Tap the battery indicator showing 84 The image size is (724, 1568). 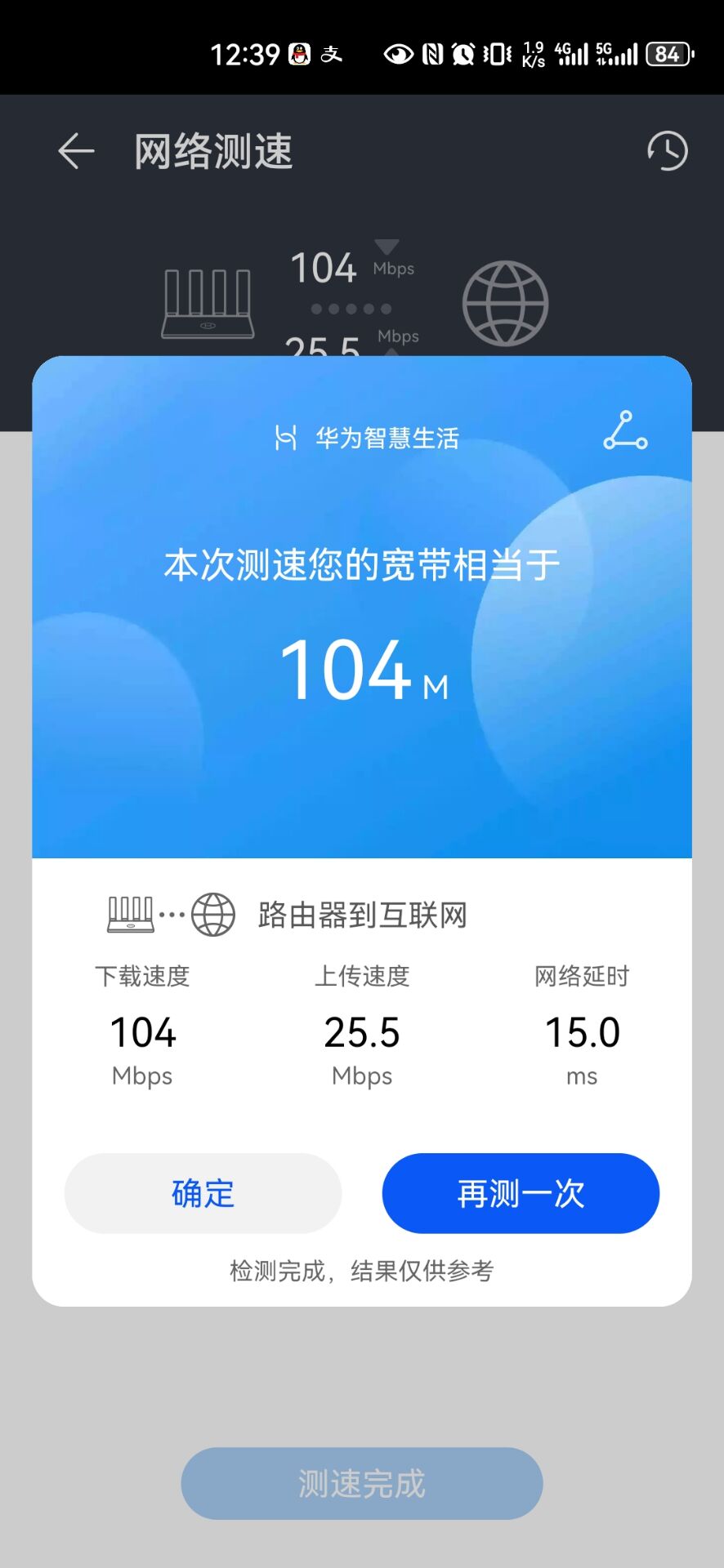pos(666,52)
